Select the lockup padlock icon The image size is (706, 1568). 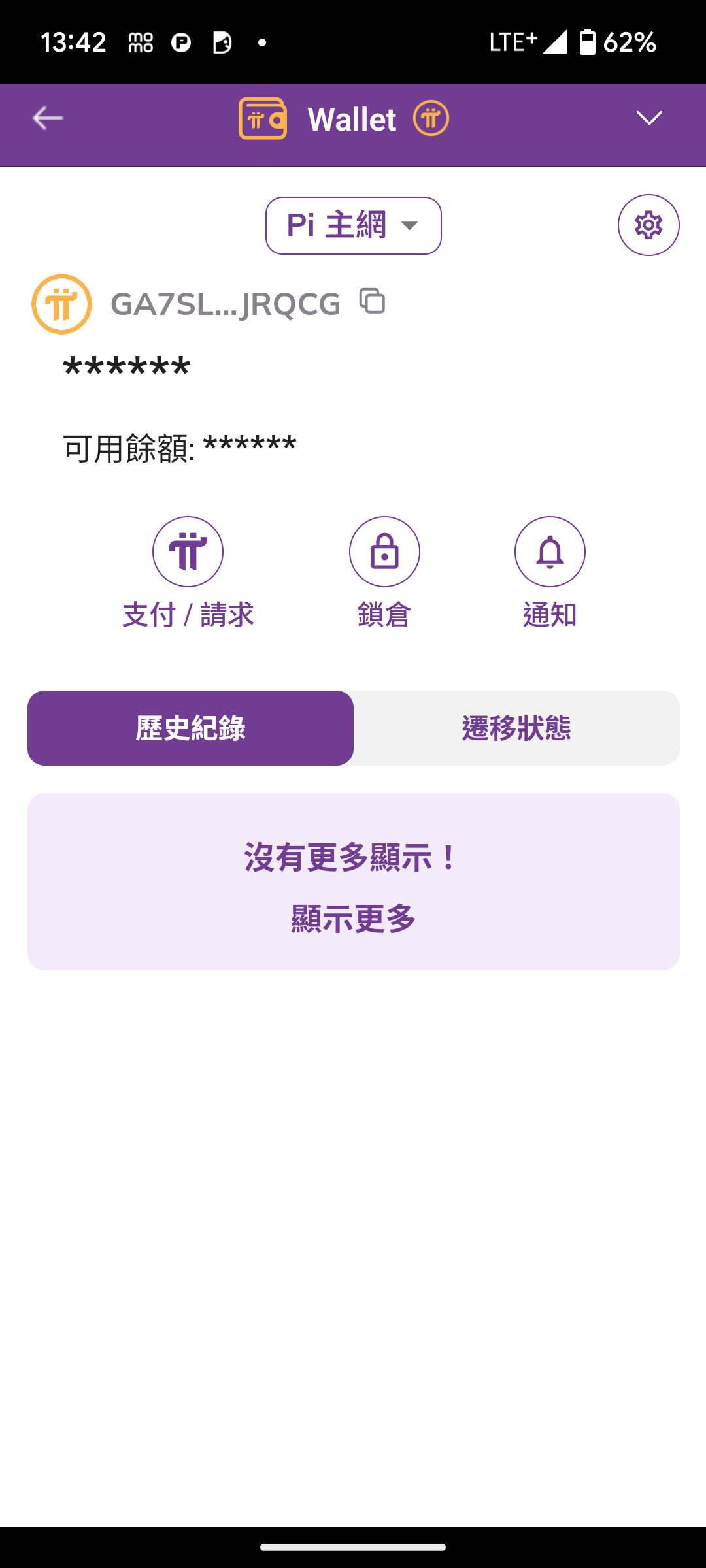coord(384,551)
